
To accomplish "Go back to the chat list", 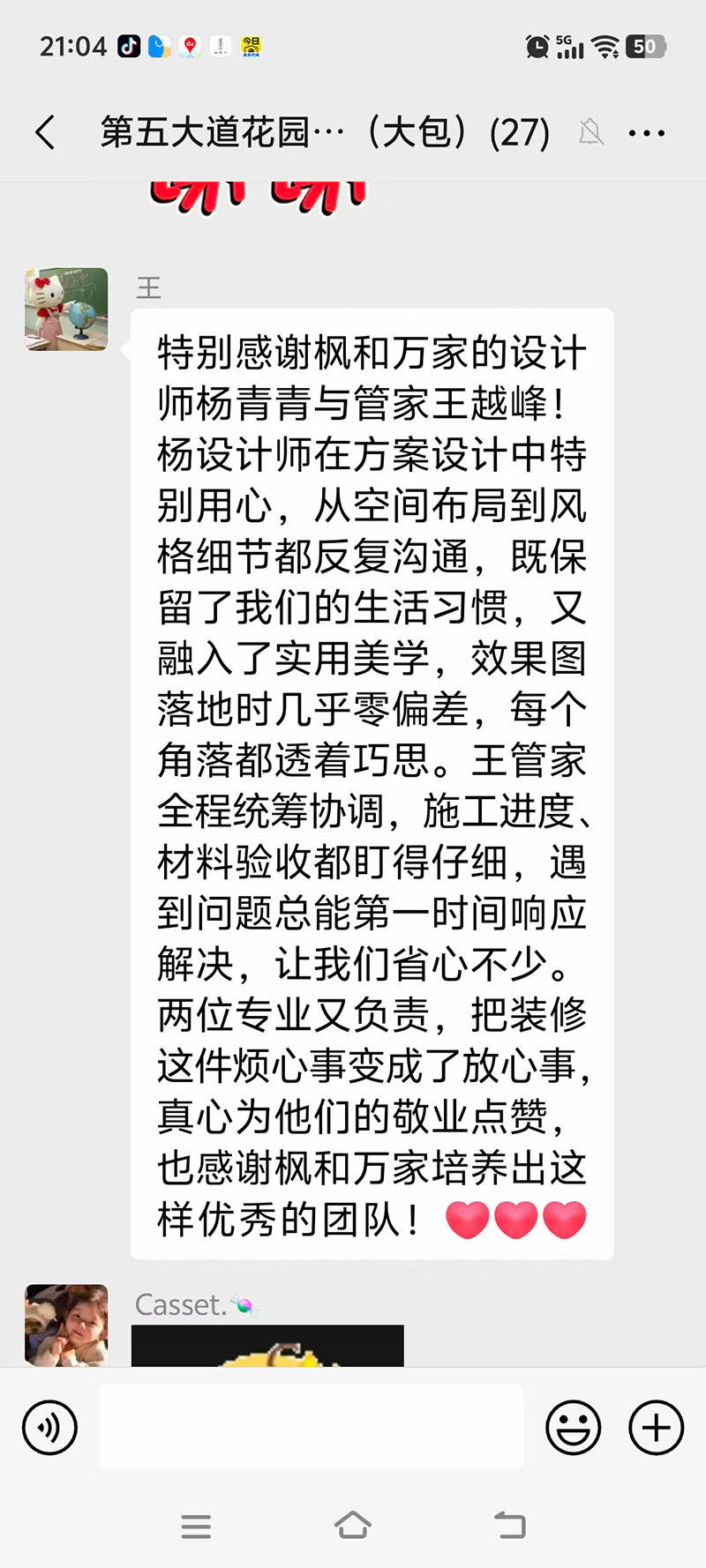I will pos(46,133).
